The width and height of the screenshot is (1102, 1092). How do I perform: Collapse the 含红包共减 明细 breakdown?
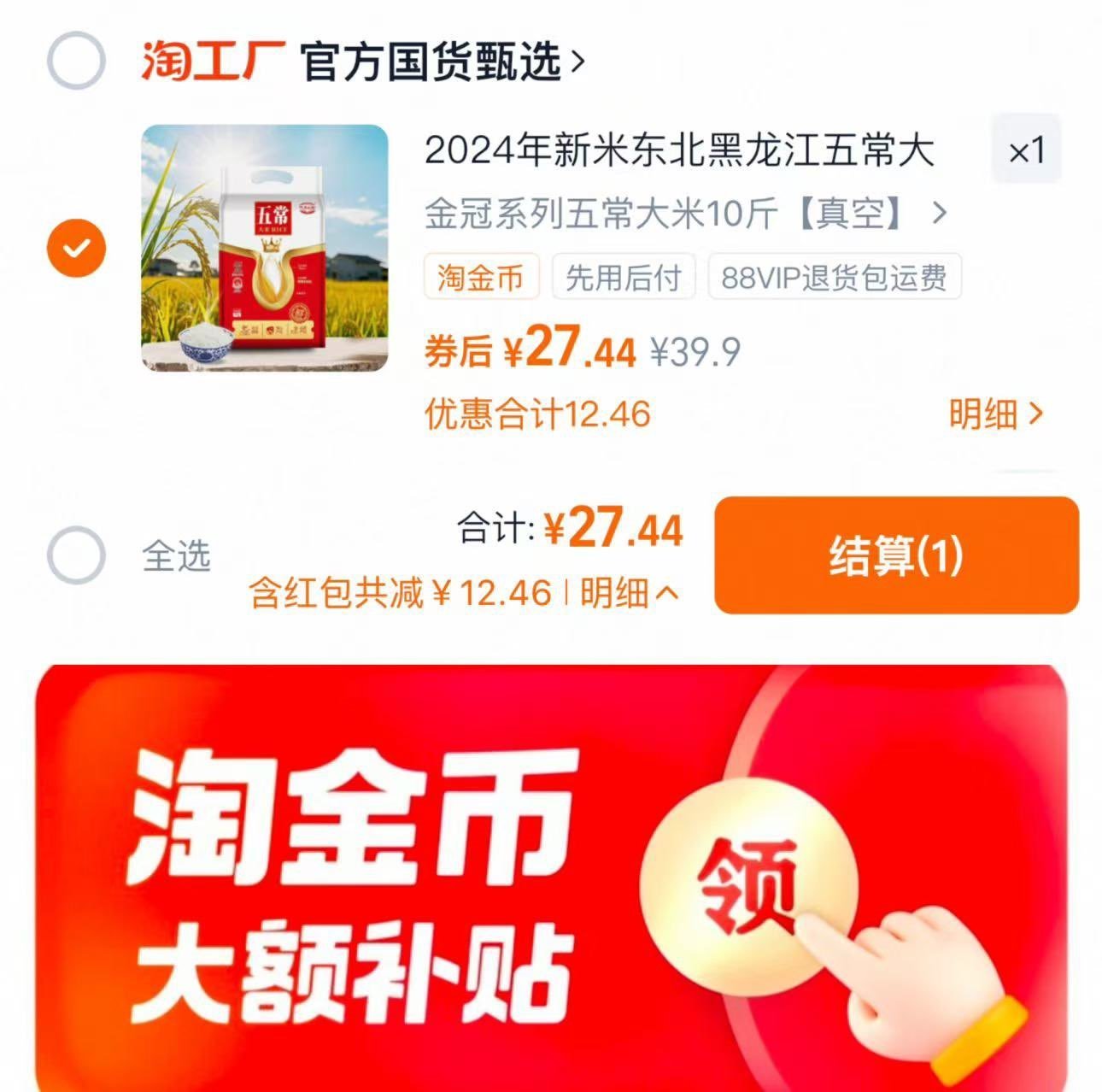pyautogui.click(x=630, y=592)
